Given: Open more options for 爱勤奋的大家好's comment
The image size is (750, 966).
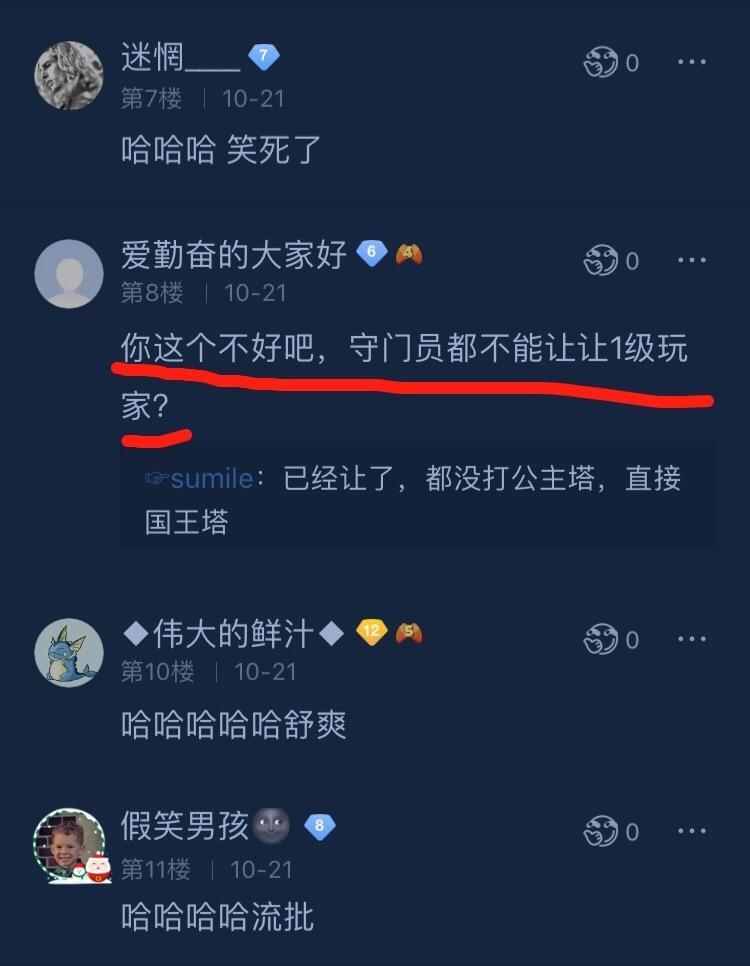Looking at the screenshot, I should 692,260.
